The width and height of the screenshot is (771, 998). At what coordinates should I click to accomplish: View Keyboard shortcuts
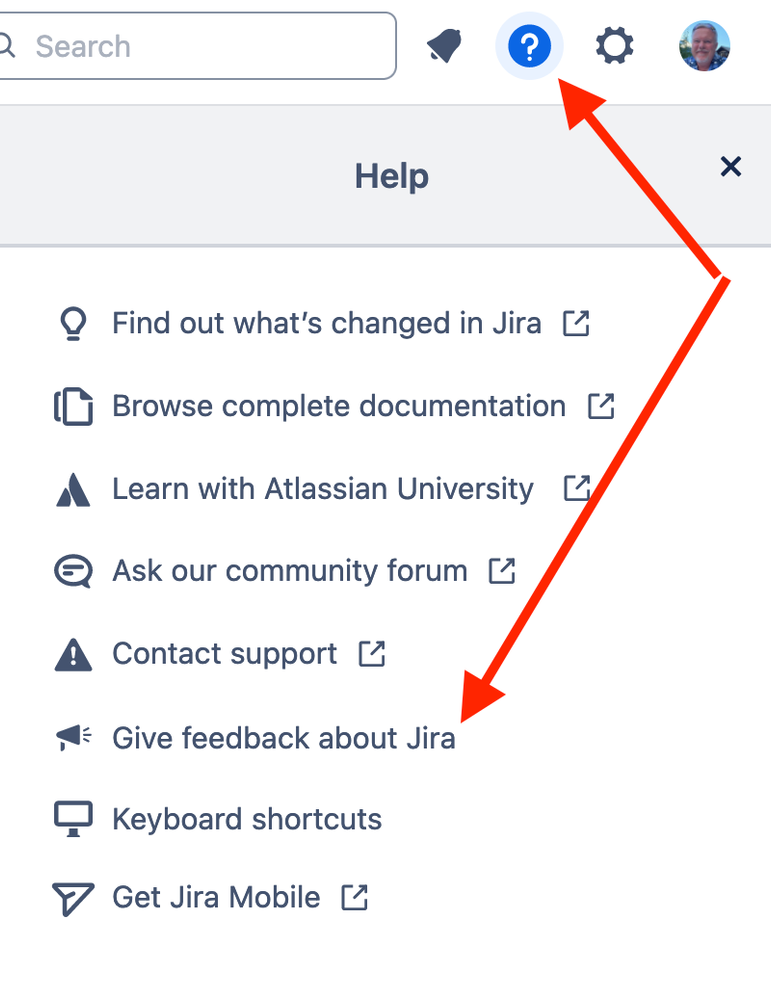(246, 820)
